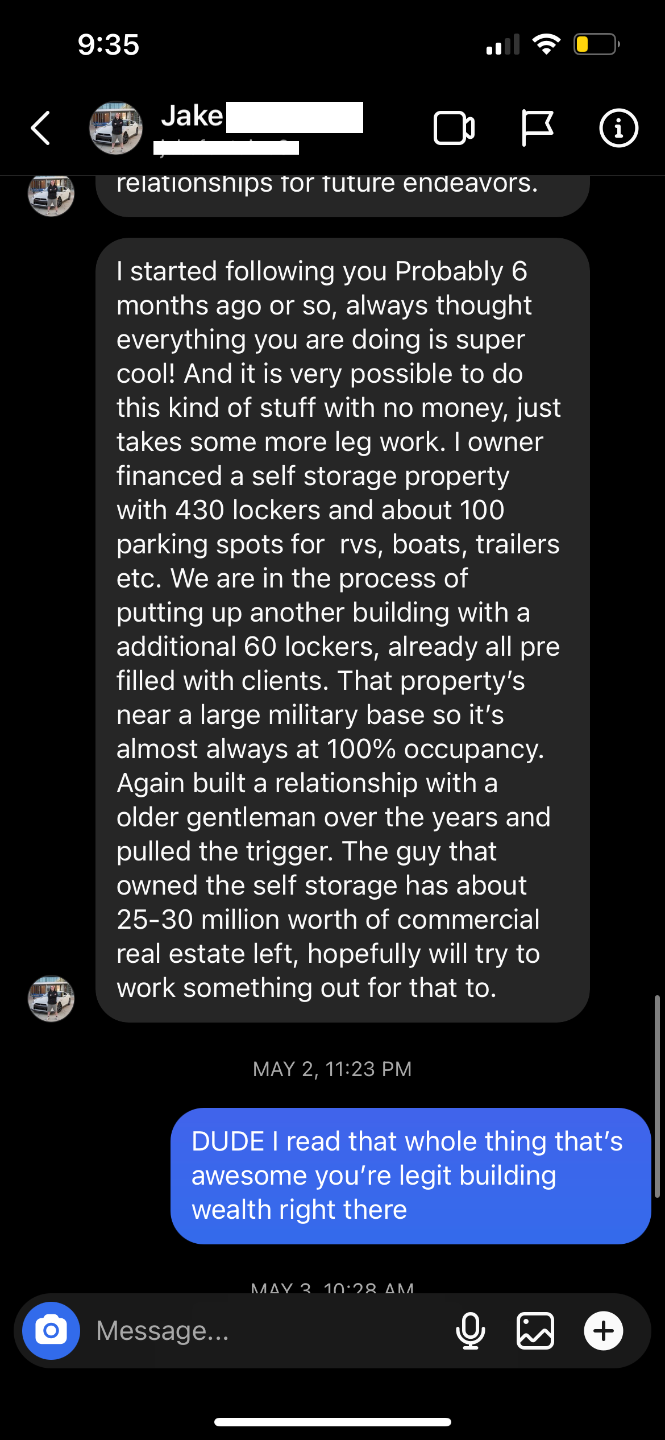The image size is (665, 1440).
Task: Open the camera from the message bar
Action: point(50,1331)
